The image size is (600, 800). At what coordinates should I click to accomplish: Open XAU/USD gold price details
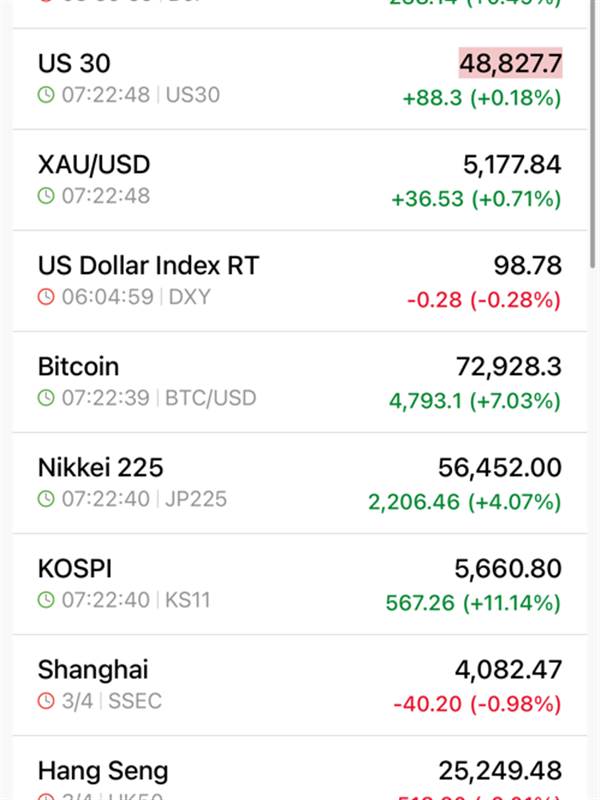300,180
